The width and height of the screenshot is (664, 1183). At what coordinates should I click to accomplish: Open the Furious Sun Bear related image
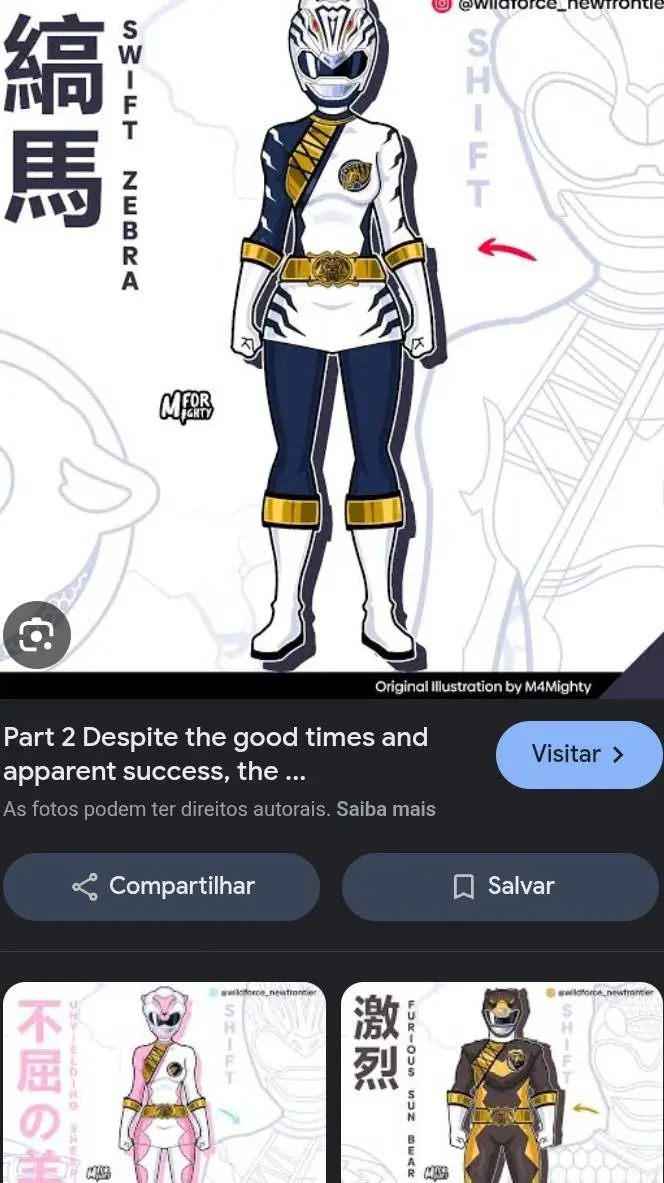point(502,1082)
